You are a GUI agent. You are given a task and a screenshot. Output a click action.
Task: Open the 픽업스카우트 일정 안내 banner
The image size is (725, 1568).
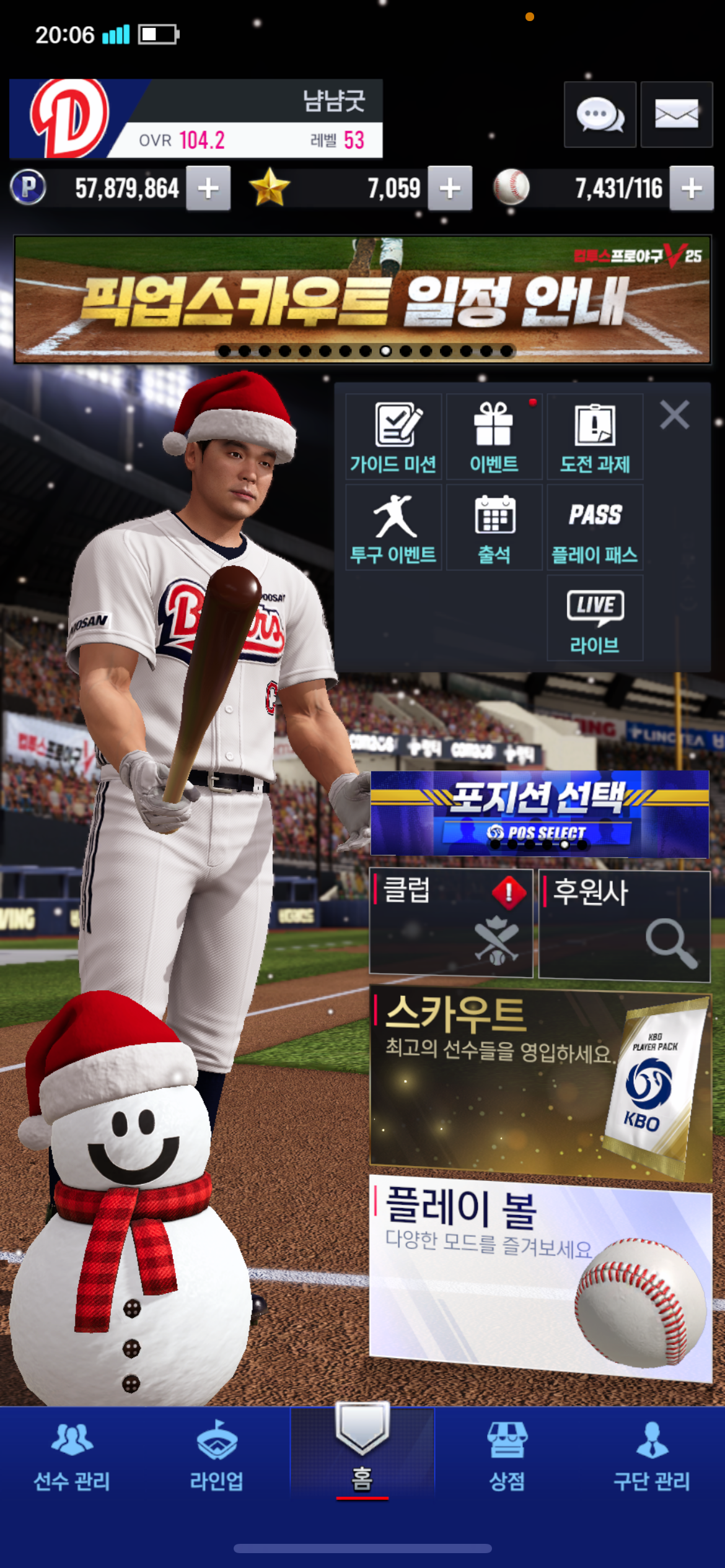click(x=362, y=299)
